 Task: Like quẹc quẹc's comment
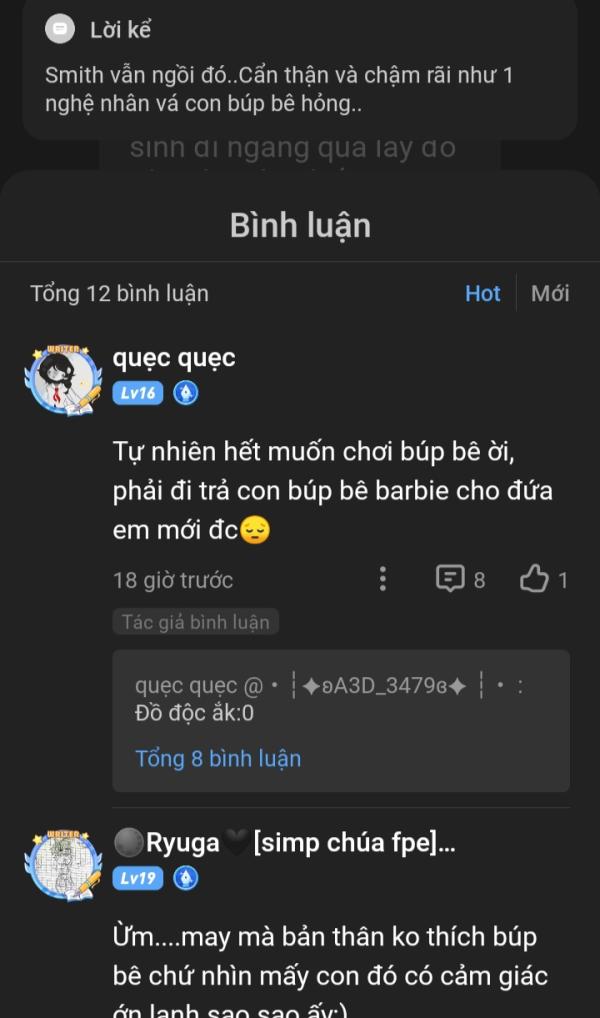(543, 579)
